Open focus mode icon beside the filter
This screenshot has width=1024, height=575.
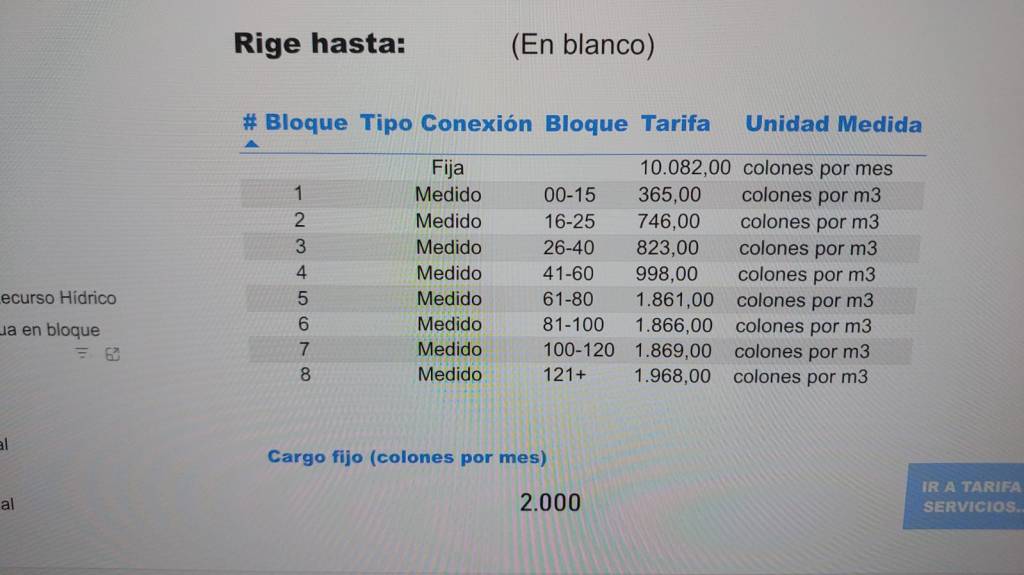click(x=112, y=354)
